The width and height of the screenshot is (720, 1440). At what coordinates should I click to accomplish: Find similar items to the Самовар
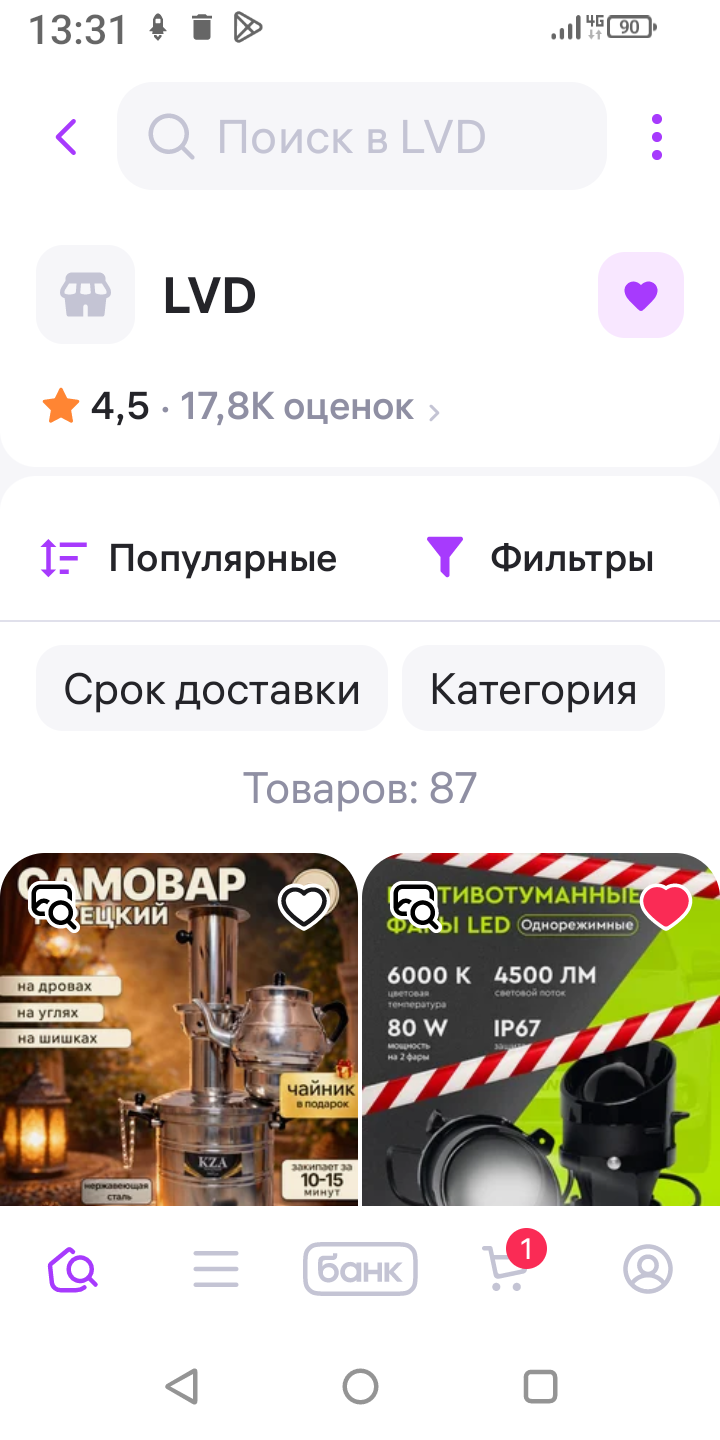53,906
